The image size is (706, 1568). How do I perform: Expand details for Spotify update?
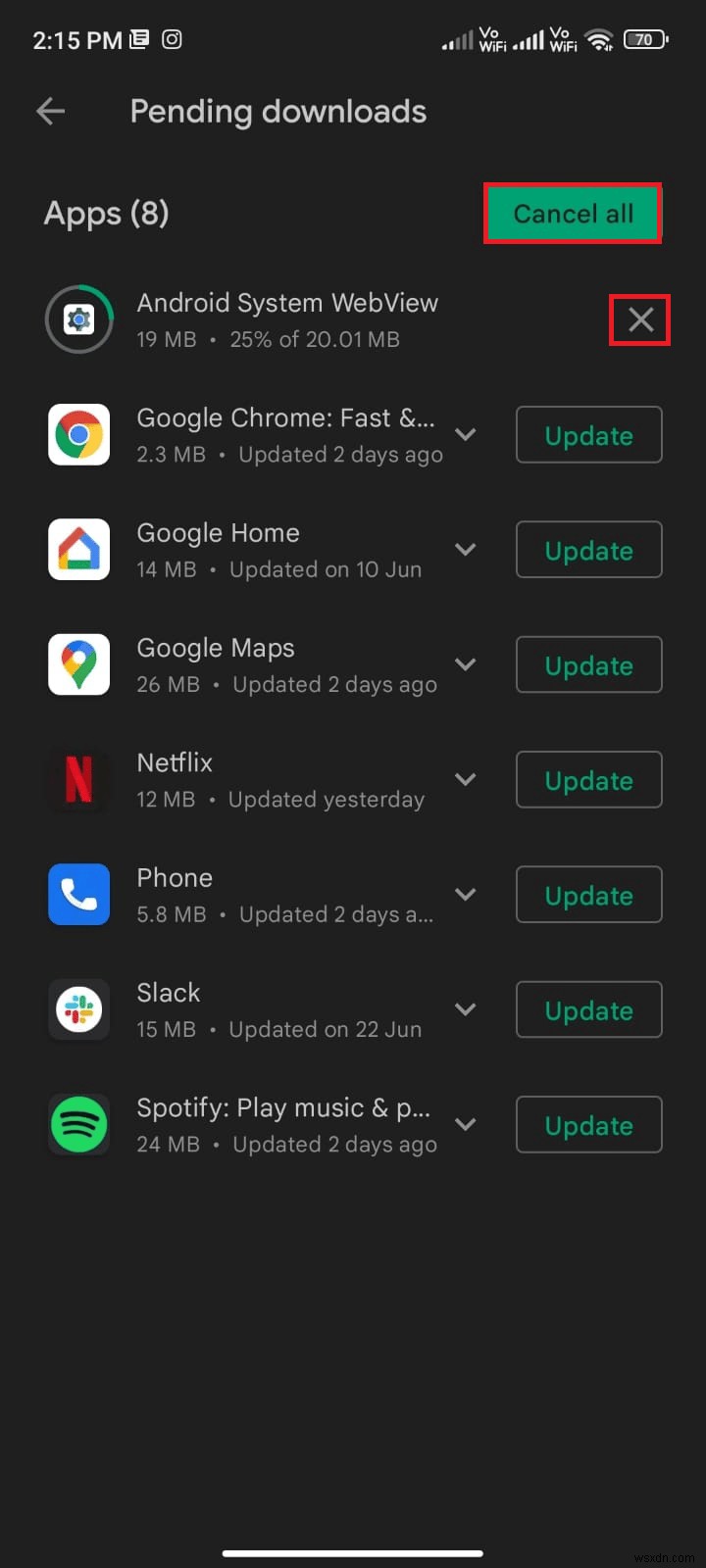pyautogui.click(x=466, y=1124)
